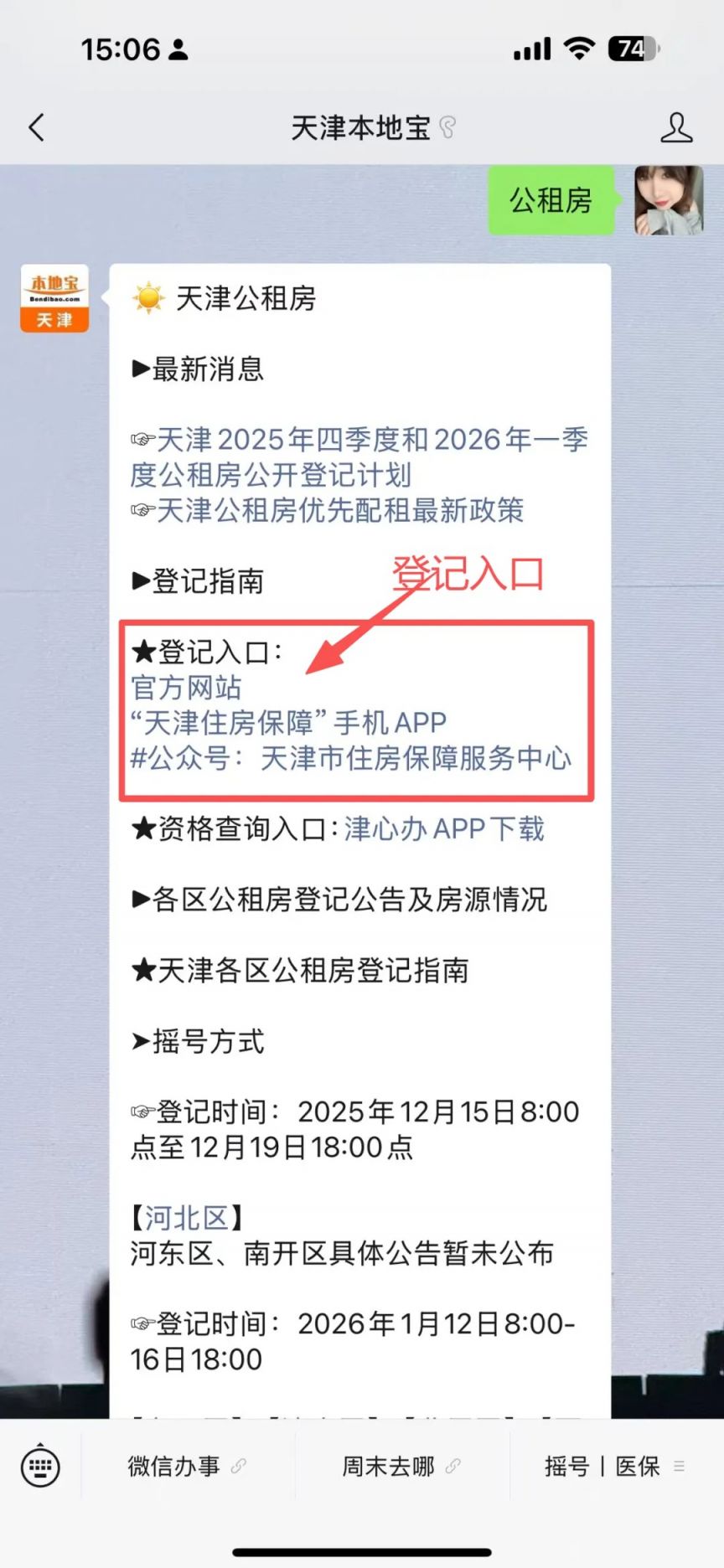Switch to keyboard input mode
The image size is (724, 1568).
point(40,1466)
